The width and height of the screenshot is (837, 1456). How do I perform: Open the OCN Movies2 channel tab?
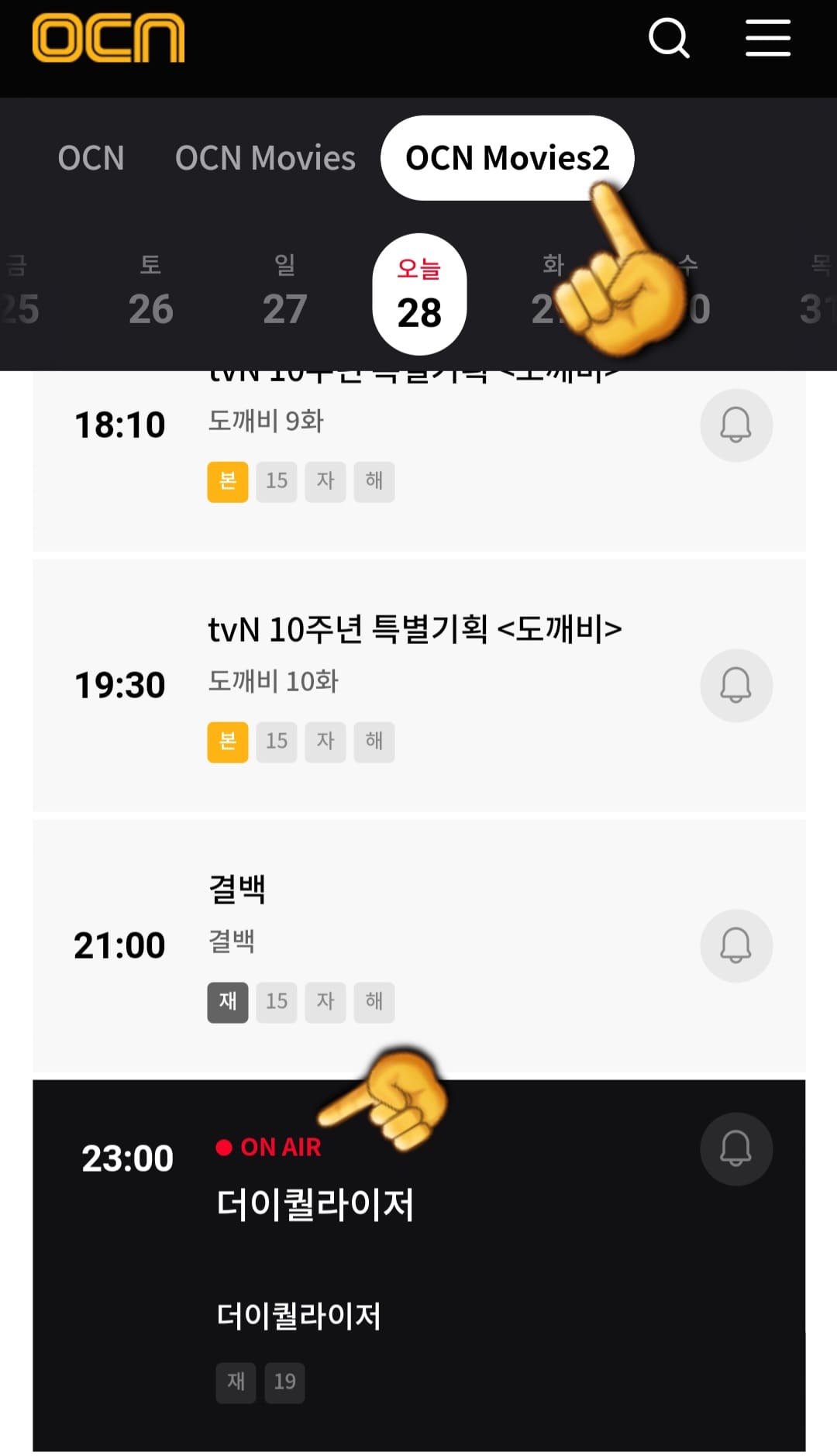[x=506, y=157]
